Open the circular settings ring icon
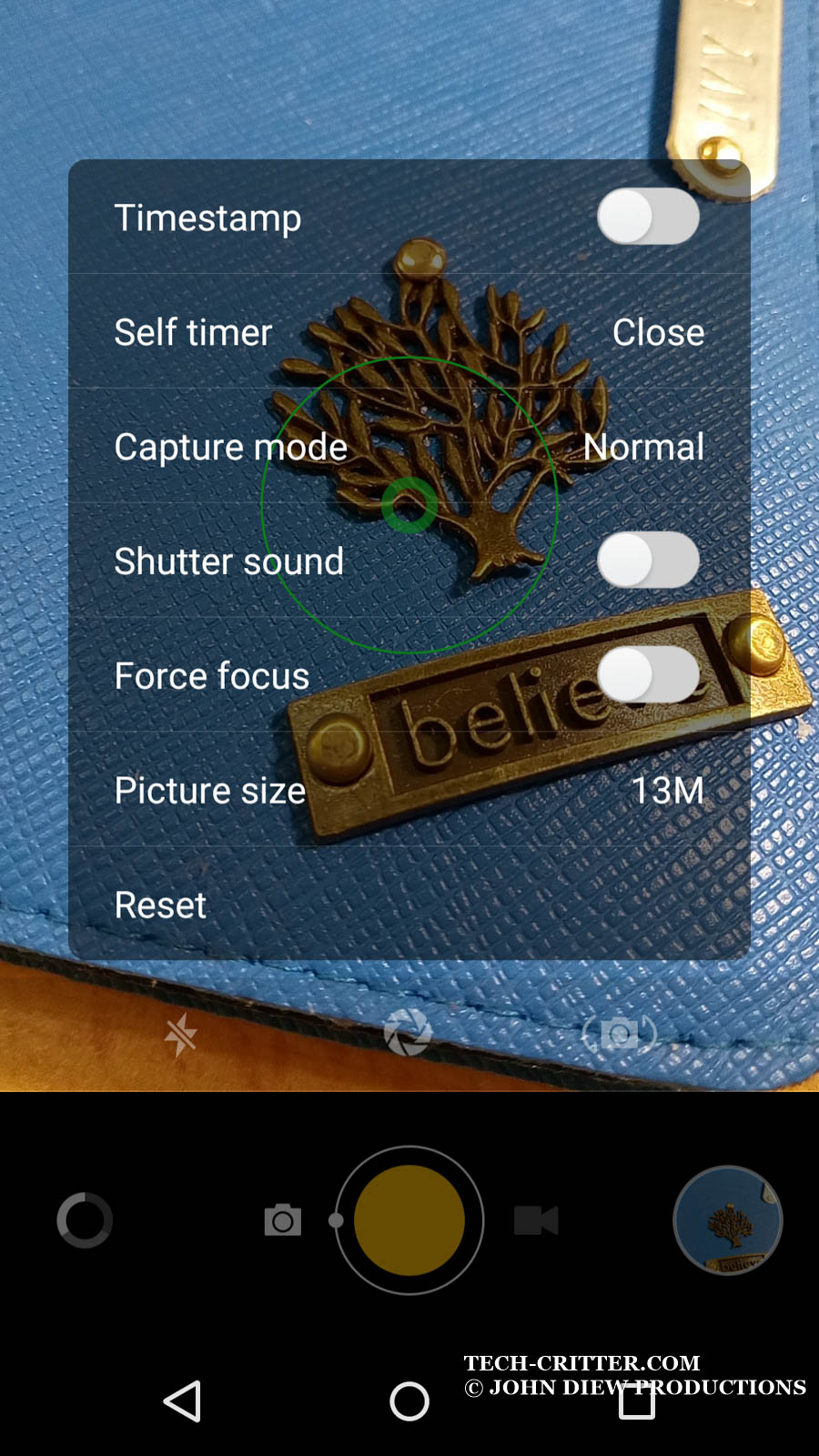Image resolution: width=819 pixels, height=1456 pixels. [x=85, y=1219]
